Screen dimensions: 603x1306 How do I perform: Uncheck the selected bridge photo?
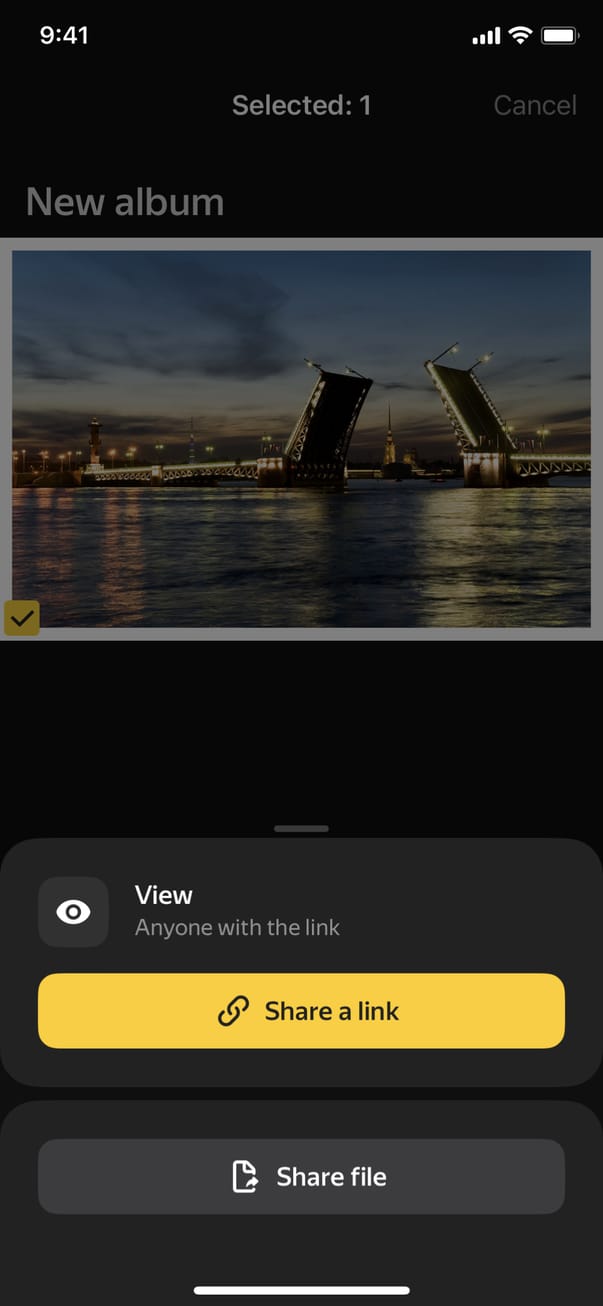(x=22, y=619)
